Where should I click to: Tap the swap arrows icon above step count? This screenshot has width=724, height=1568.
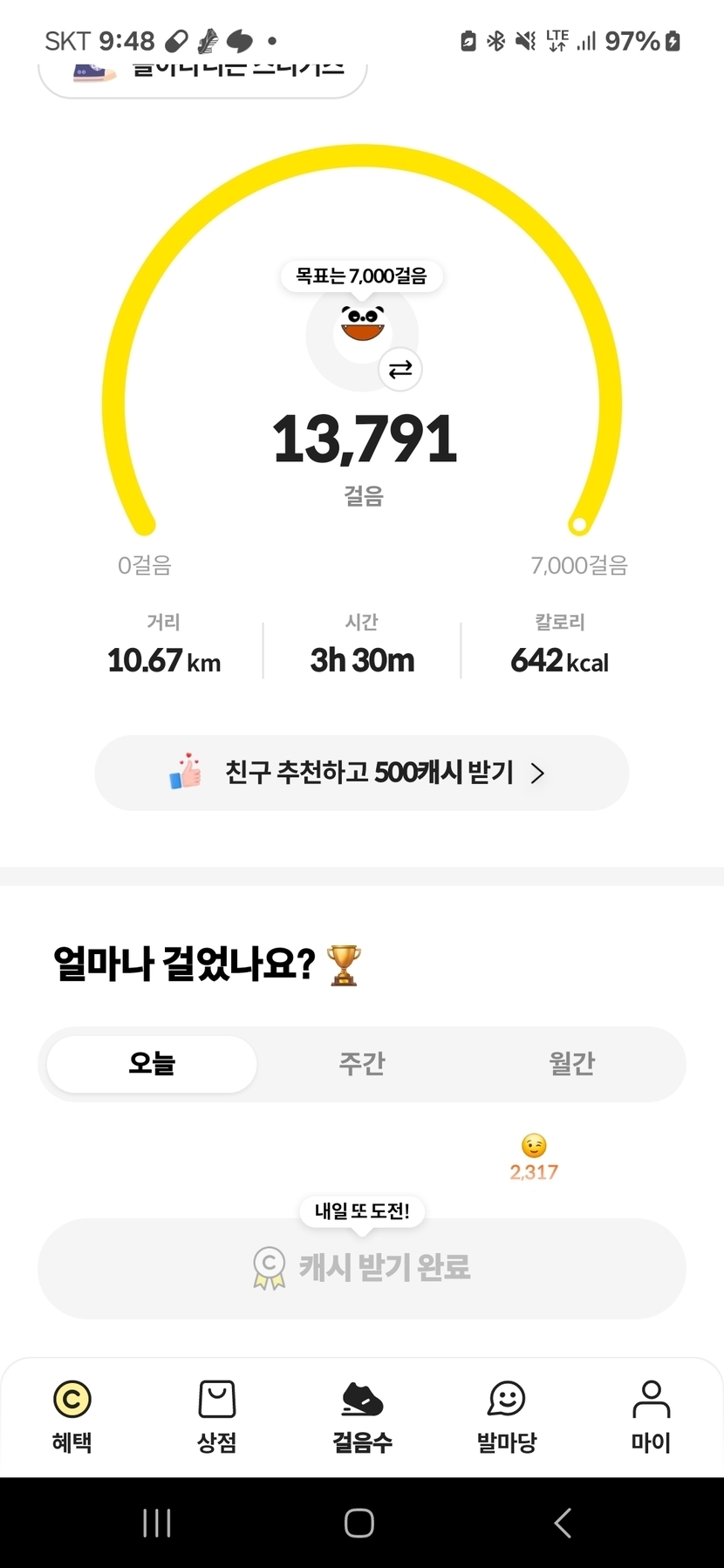[x=400, y=370]
